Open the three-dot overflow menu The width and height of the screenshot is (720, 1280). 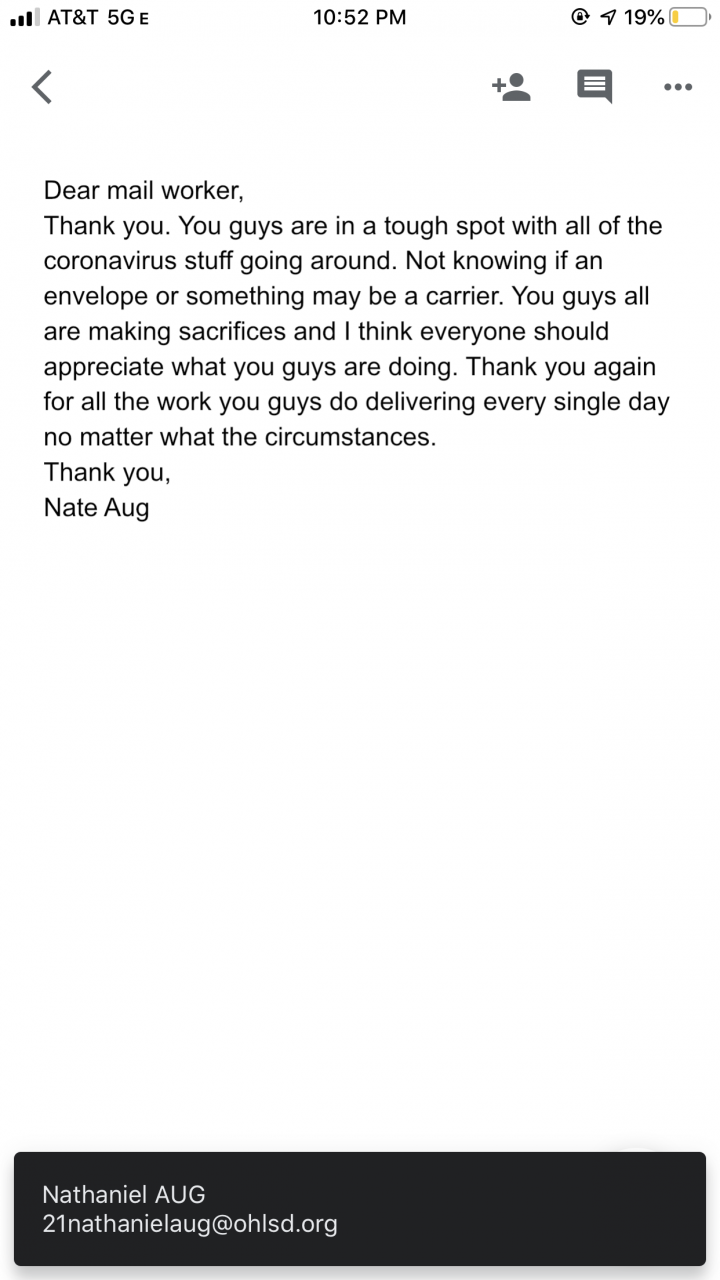click(678, 87)
